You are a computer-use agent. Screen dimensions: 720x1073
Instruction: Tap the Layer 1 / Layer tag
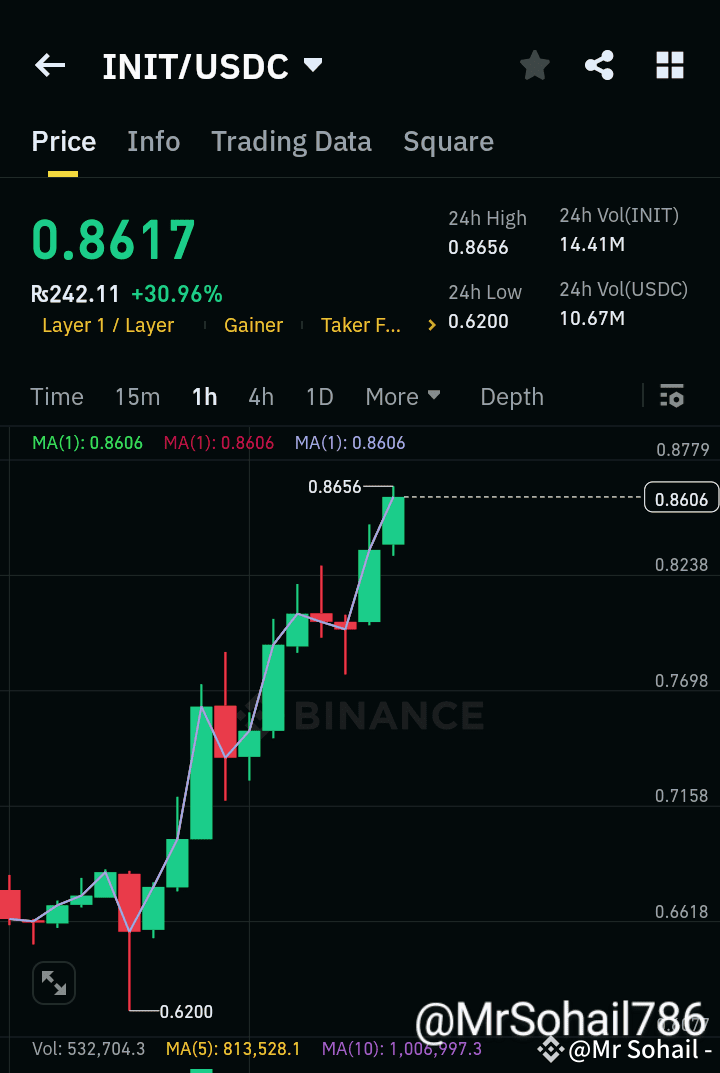[108, 325]
